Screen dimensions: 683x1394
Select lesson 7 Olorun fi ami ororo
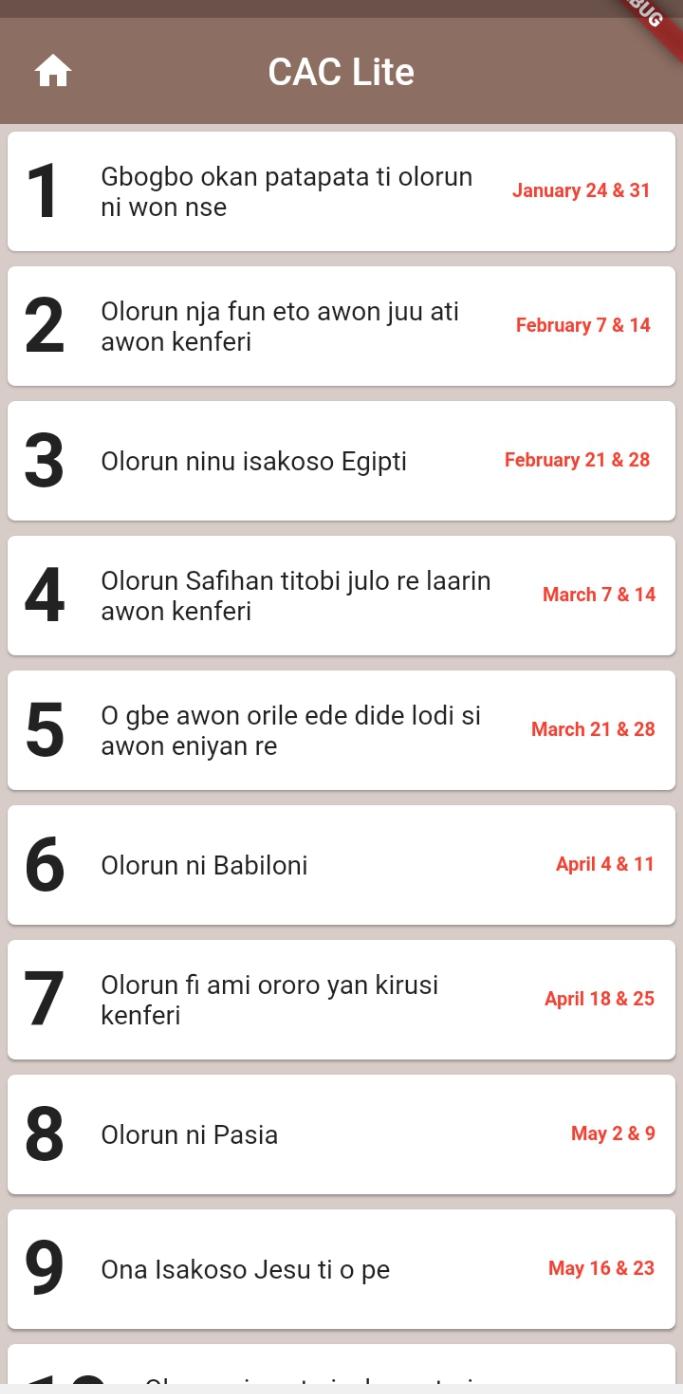341,1000
